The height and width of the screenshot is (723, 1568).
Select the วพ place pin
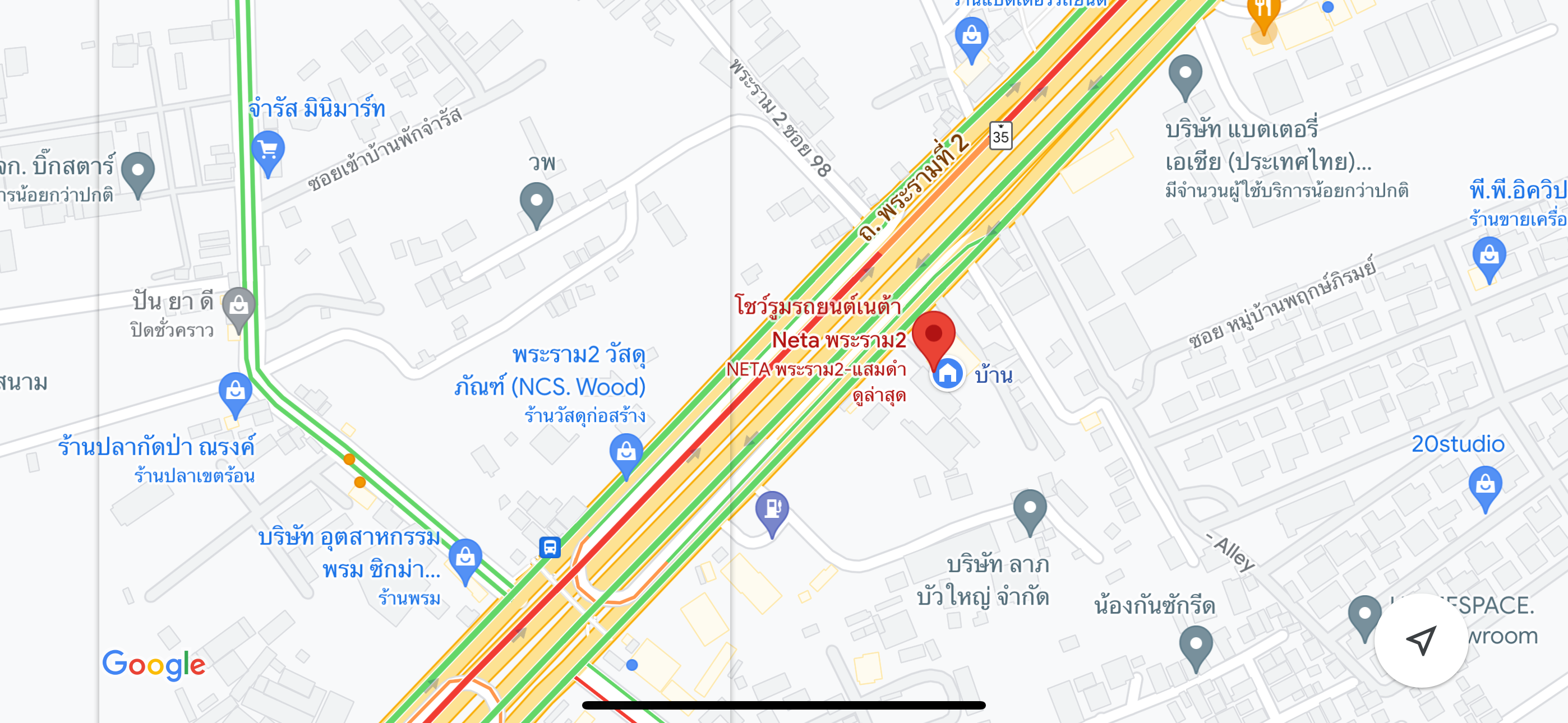click(536, 203)
